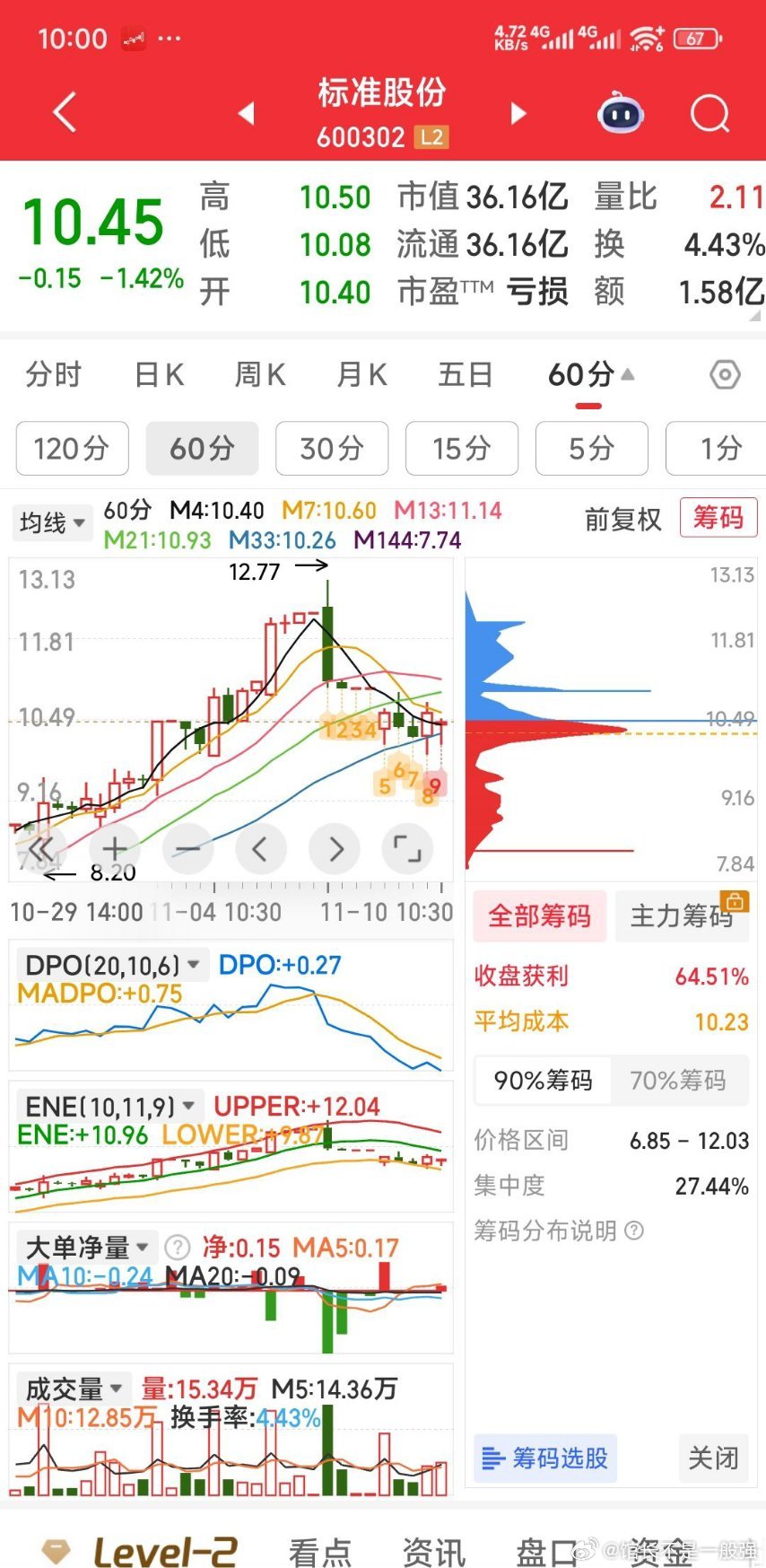Toggle the 筹码 chip distribution button
This screenshot has width=766, height=1568.
(718, 518)
